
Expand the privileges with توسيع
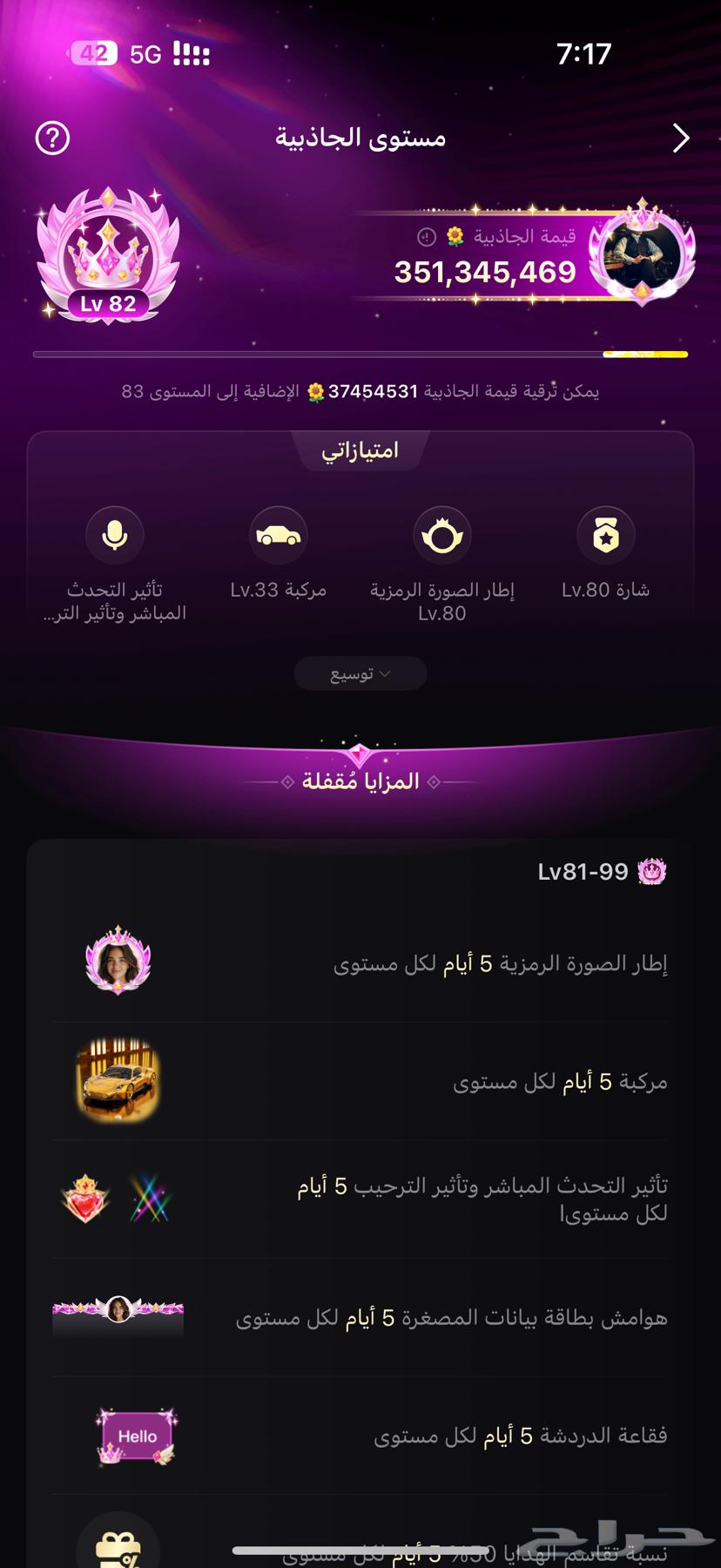360,672
